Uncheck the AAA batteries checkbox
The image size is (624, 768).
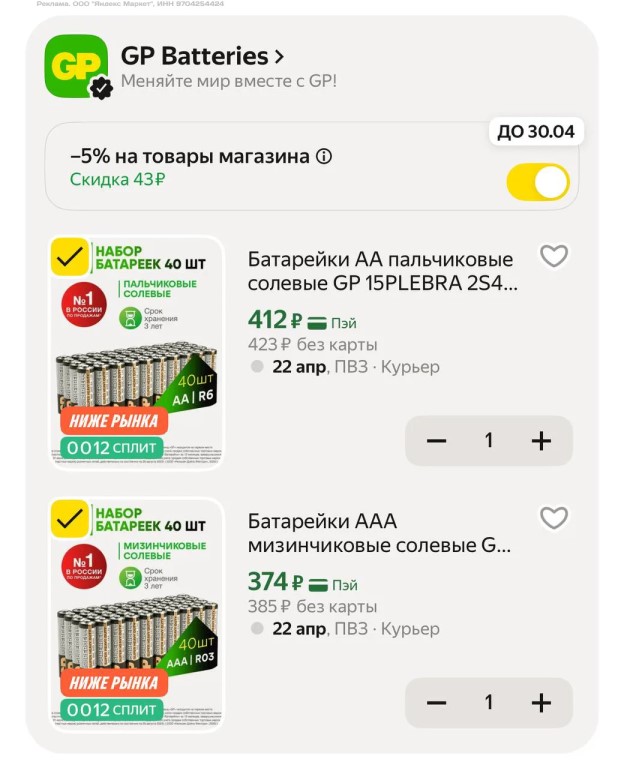pyautogui.click(x=70, y=519)
